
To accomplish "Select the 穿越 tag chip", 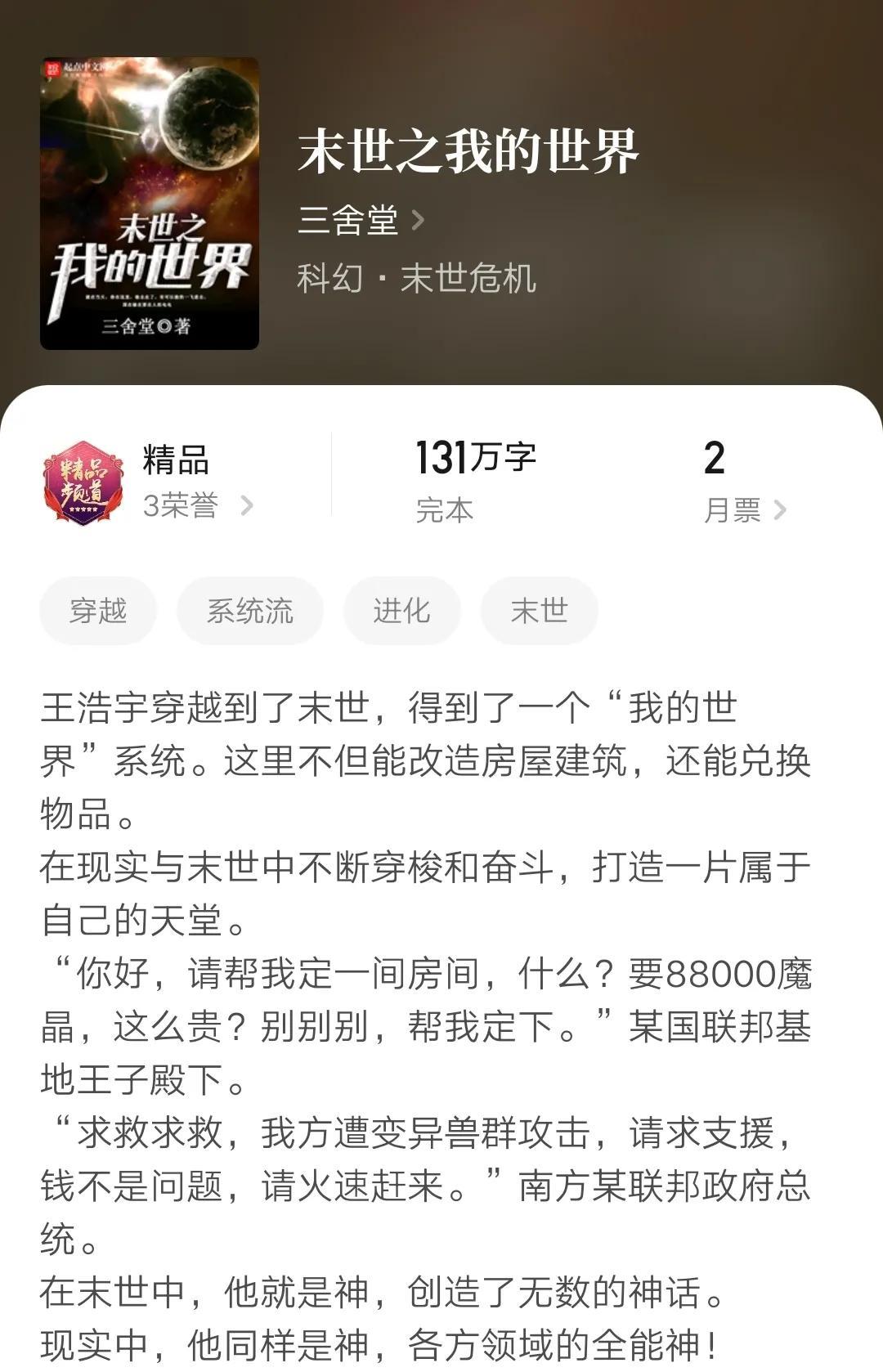I will coord(98,611).
